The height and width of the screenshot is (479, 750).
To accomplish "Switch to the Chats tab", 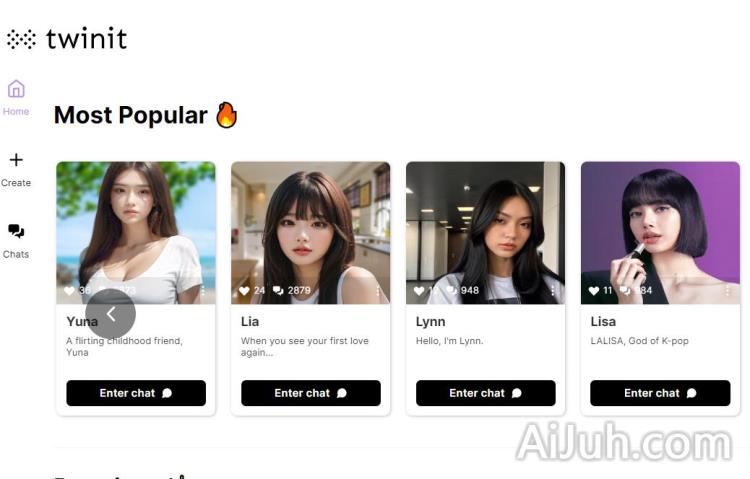I will coord(16,239).
